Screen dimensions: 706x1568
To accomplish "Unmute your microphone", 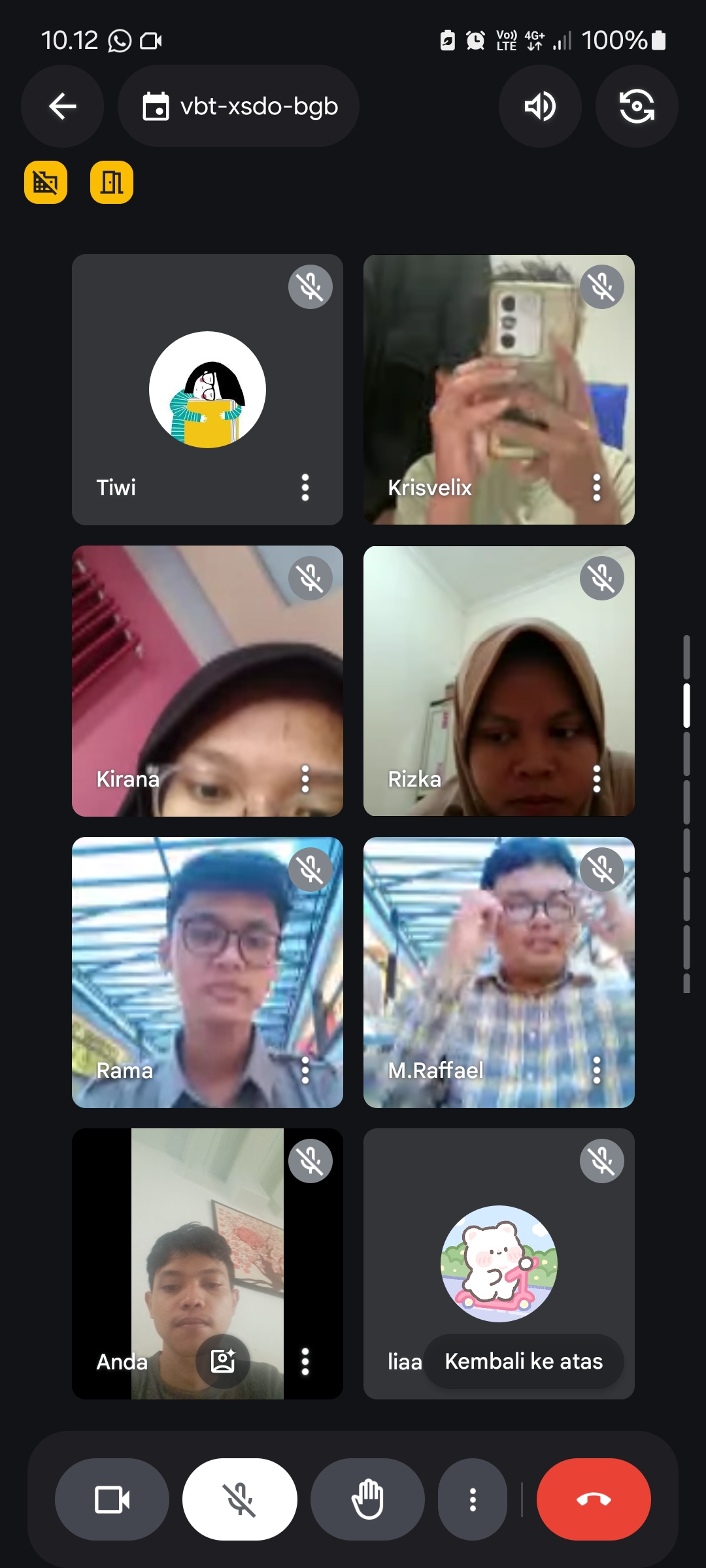I will [240, 1499].
